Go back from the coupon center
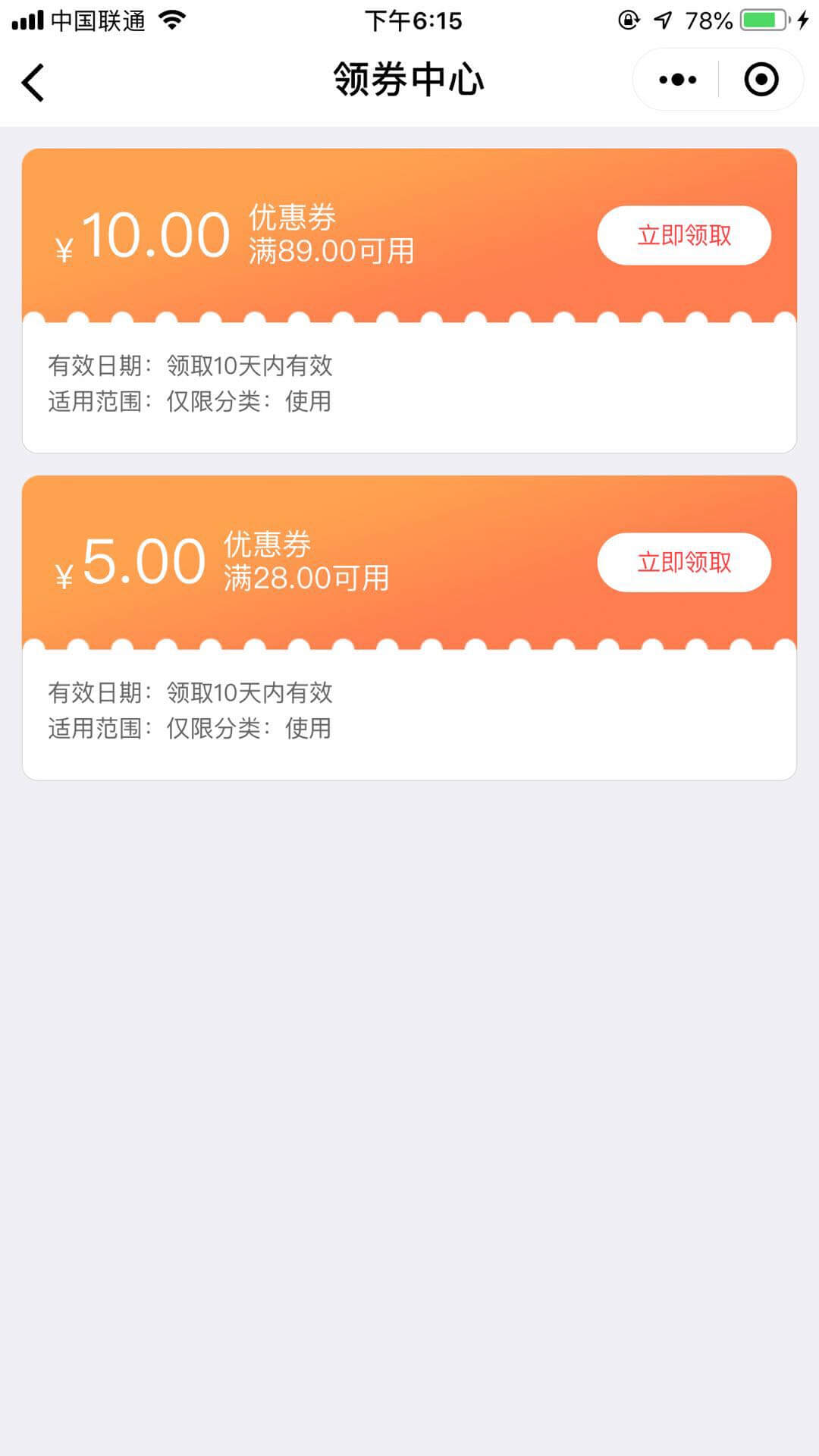The width and height of the screenshot is (819, 1456). (x=33, y=82)
